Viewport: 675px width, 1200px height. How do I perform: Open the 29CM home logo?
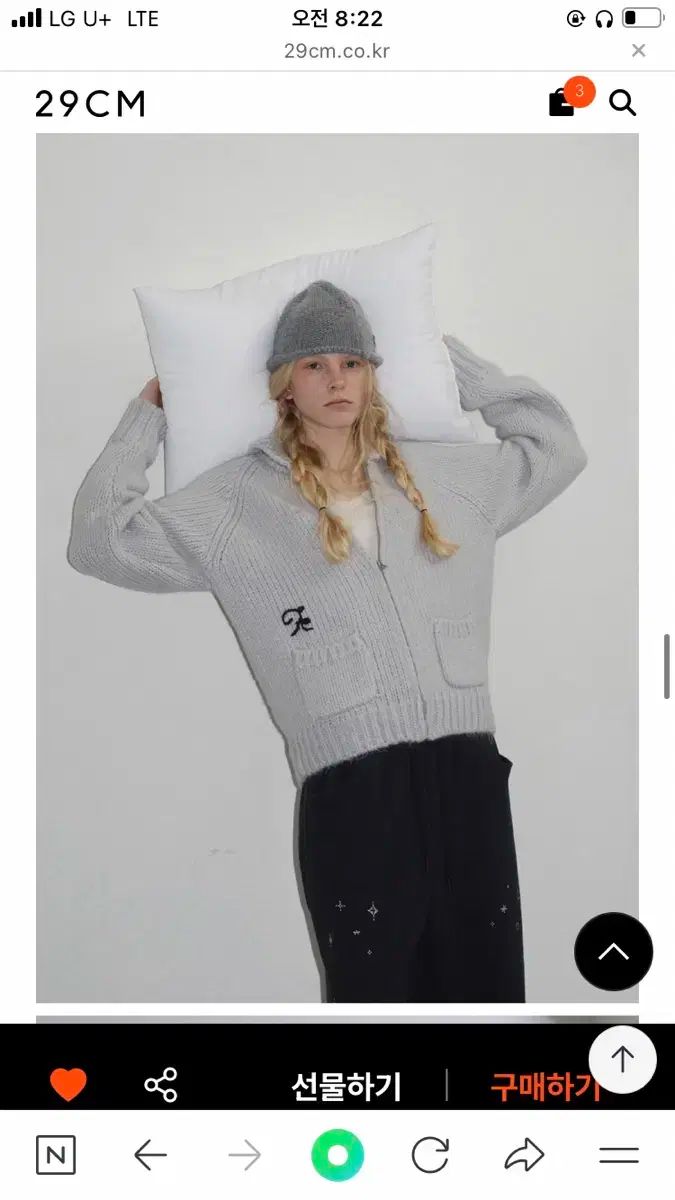[90, 104]
